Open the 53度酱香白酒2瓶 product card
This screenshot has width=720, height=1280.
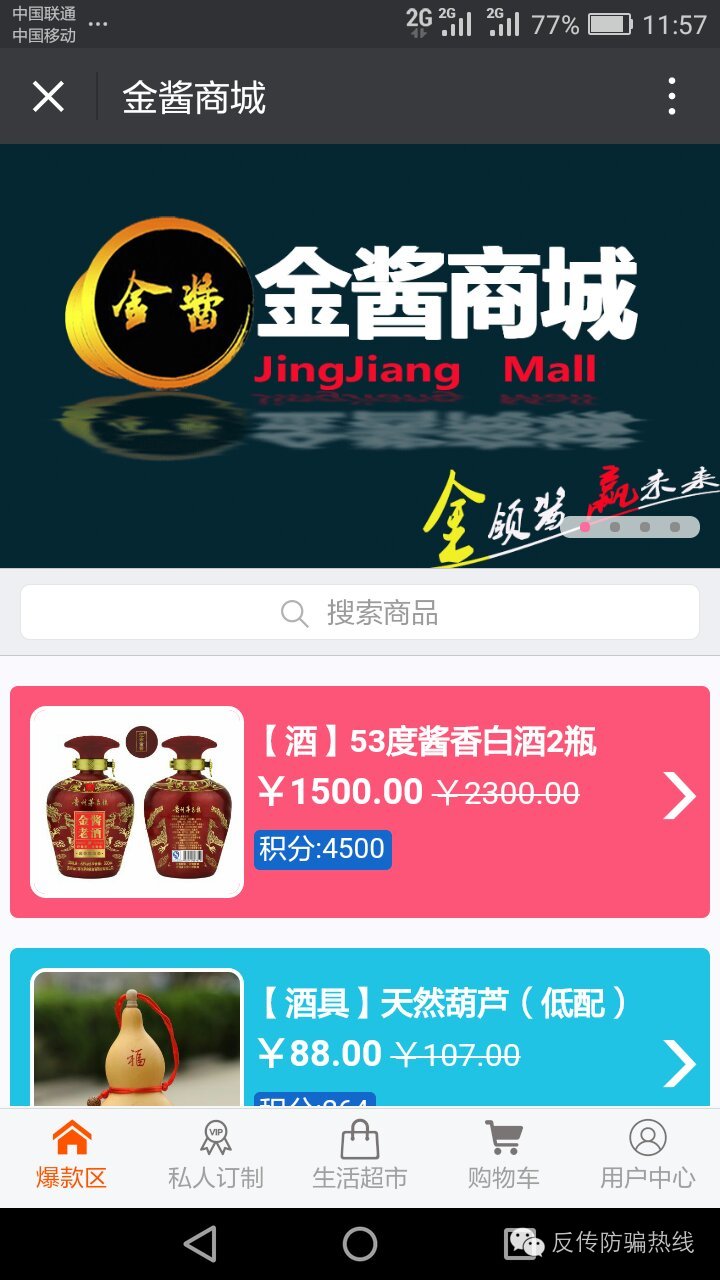coord(360,802)
